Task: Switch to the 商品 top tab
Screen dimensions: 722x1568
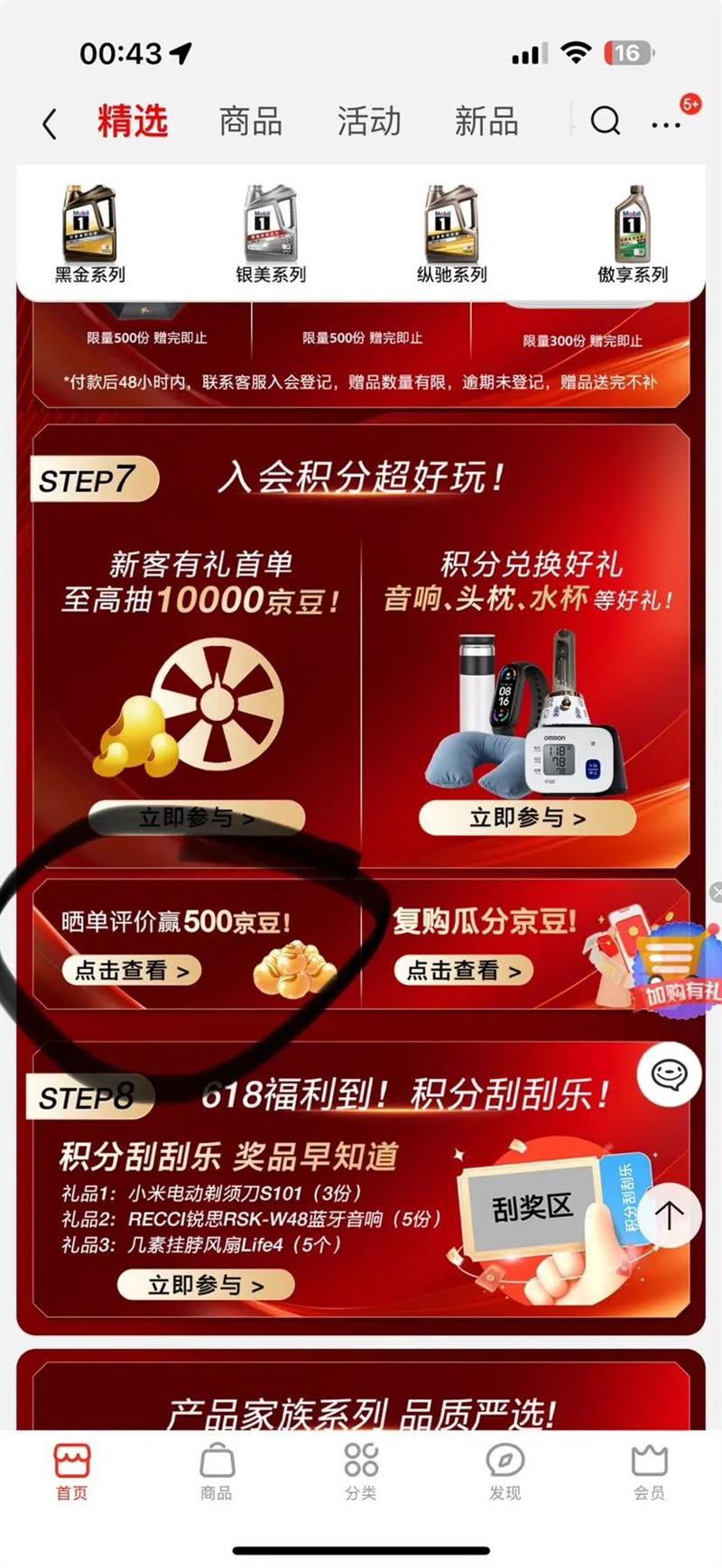Action: click(251, 122)
